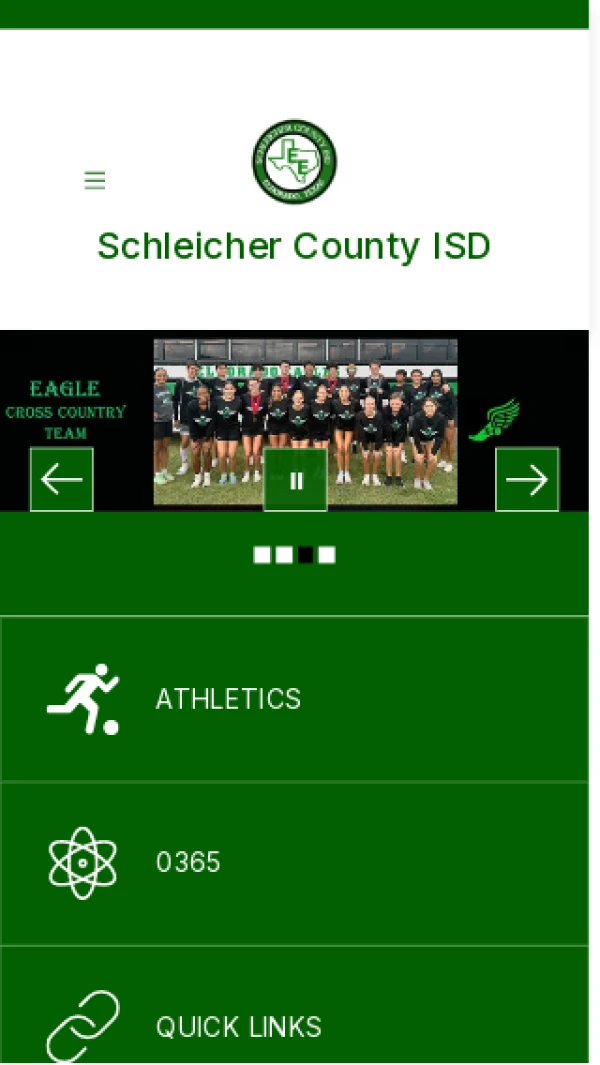Advance to the next carousel slide

tap(527, 480)
